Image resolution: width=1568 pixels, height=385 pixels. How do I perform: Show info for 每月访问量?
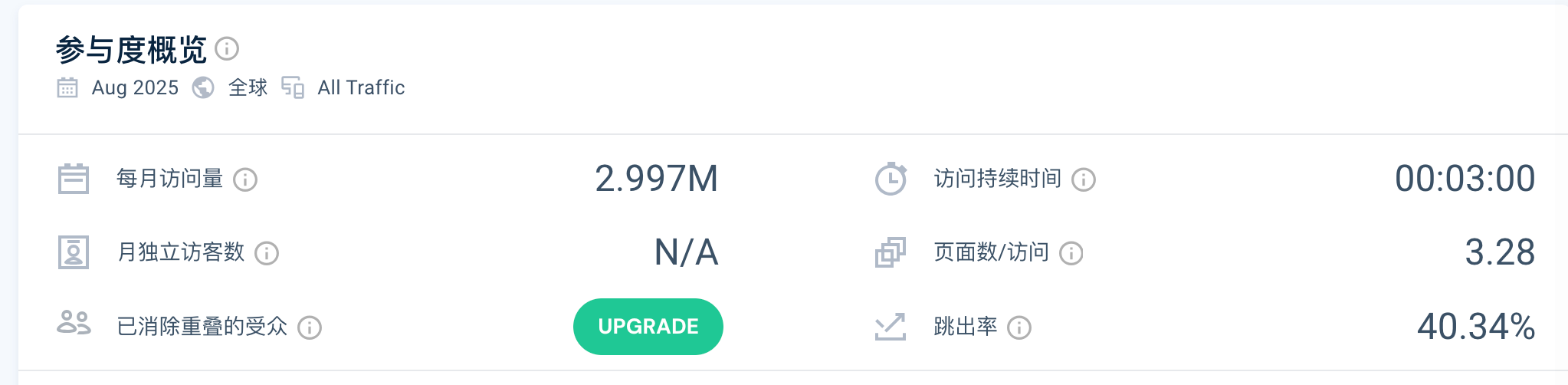[x=245, y=179]
